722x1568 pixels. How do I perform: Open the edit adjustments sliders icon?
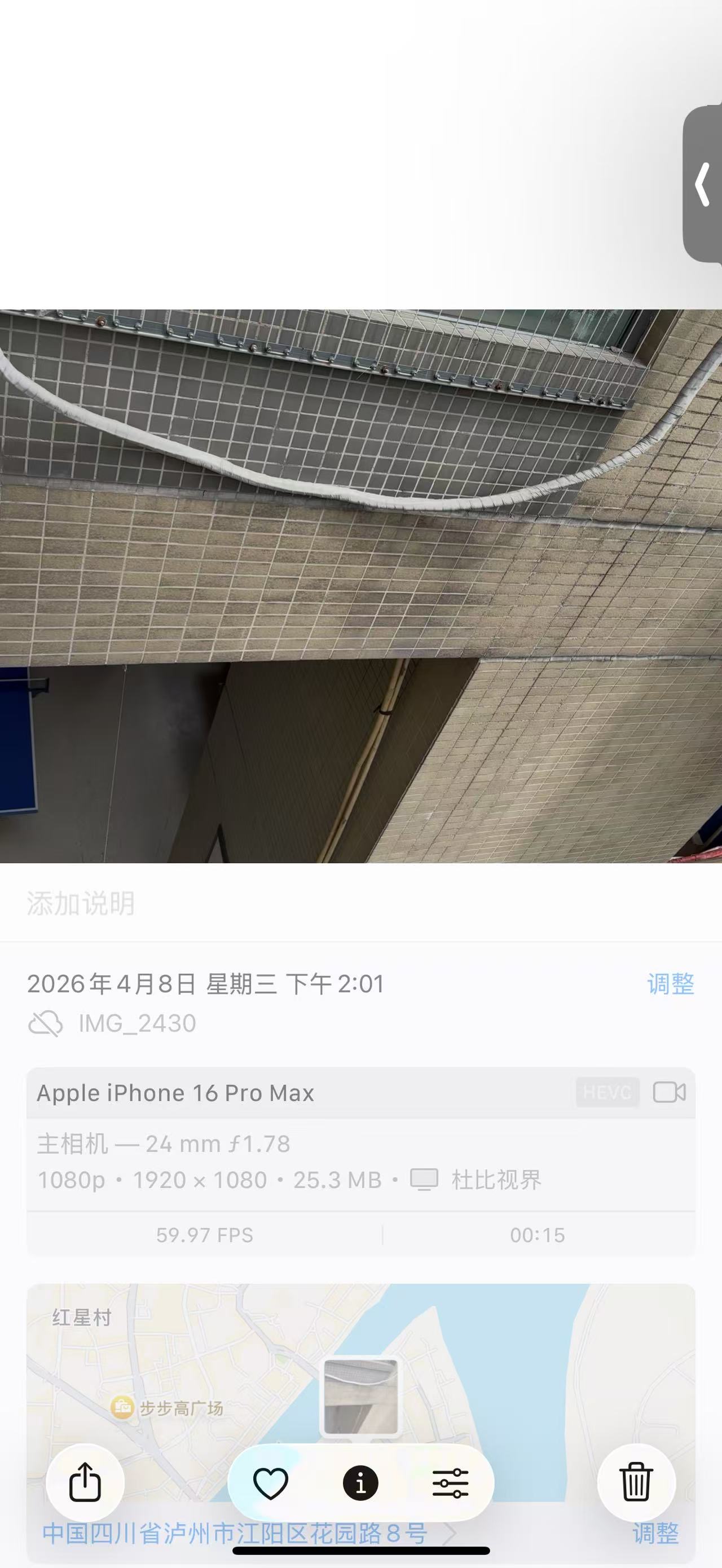[450, 1483]
